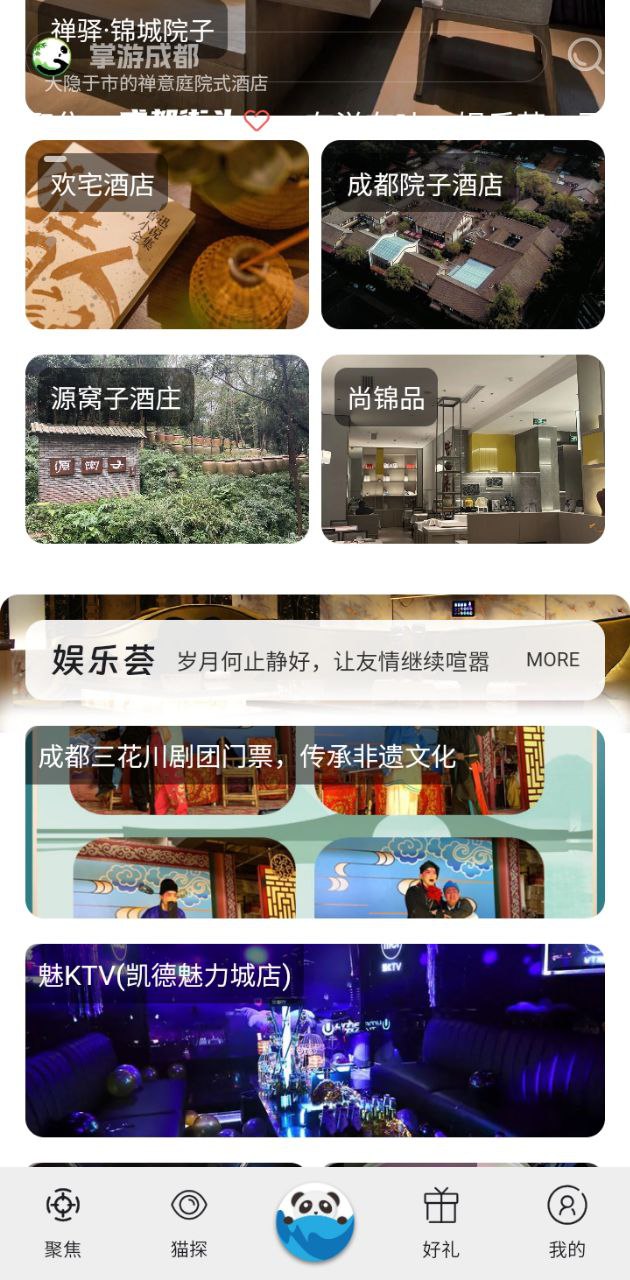Open the search magnifier icon
This screenshot has height=1280, width=630.
[x=585, y=56]
